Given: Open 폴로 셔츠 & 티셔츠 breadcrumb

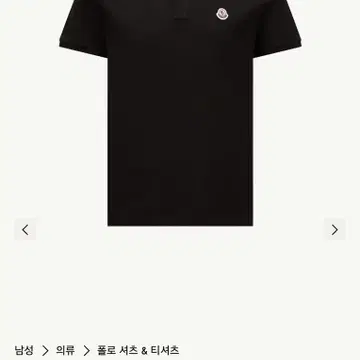Looking at the screenshot, I should (x=138, y=350).
